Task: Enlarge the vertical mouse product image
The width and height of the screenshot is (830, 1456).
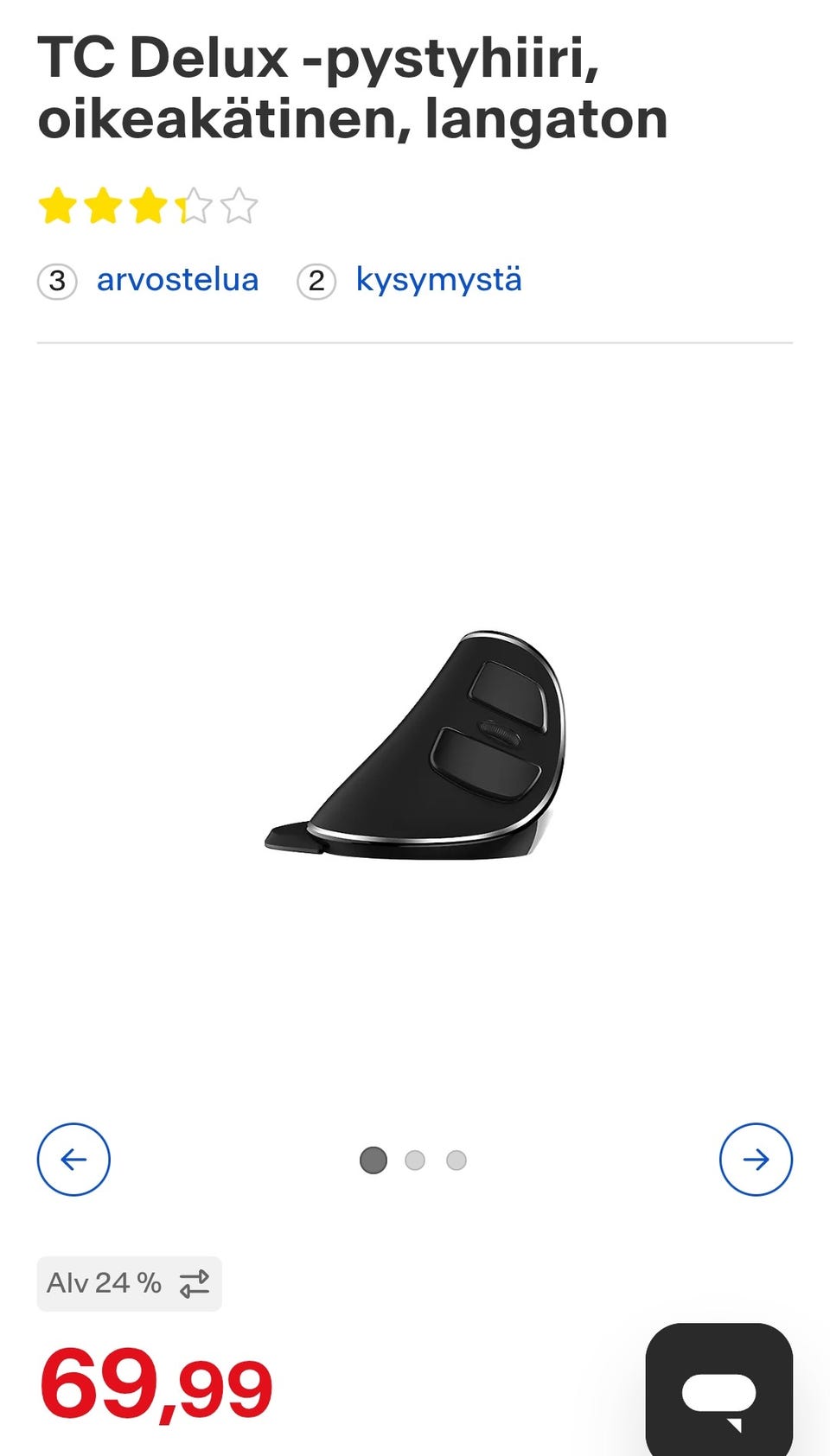Action: coord(415,743)
